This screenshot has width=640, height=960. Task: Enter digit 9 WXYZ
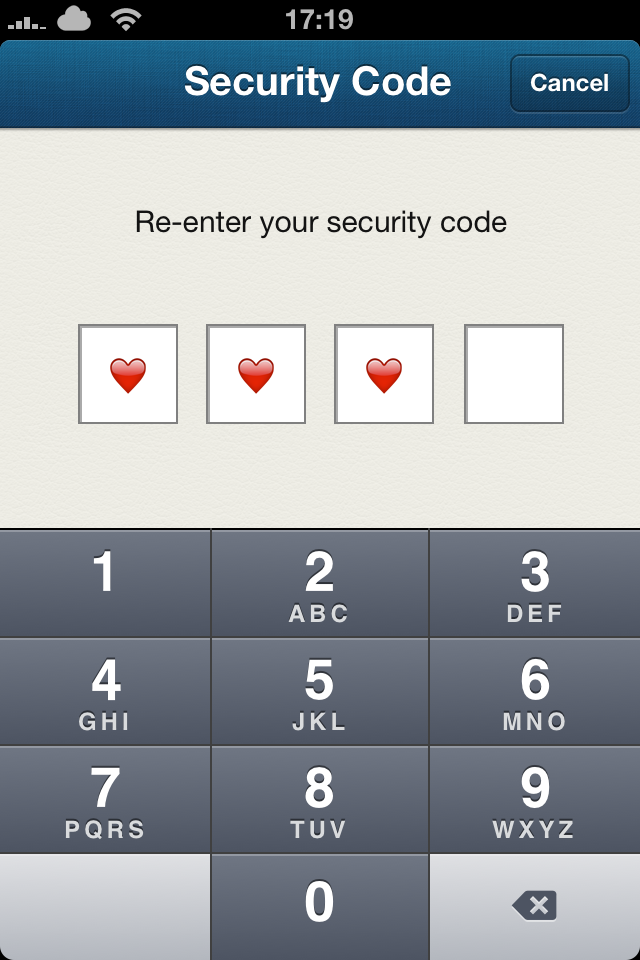[x=535, y=800]
